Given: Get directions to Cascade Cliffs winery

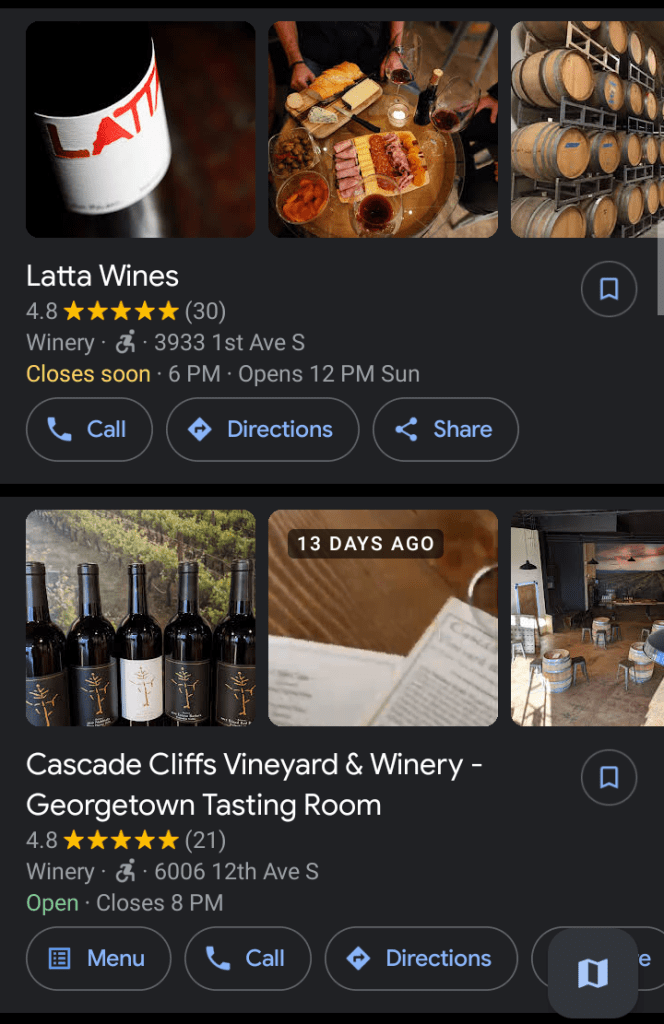Looking at the screenshot, I should [x=421, y=958].
